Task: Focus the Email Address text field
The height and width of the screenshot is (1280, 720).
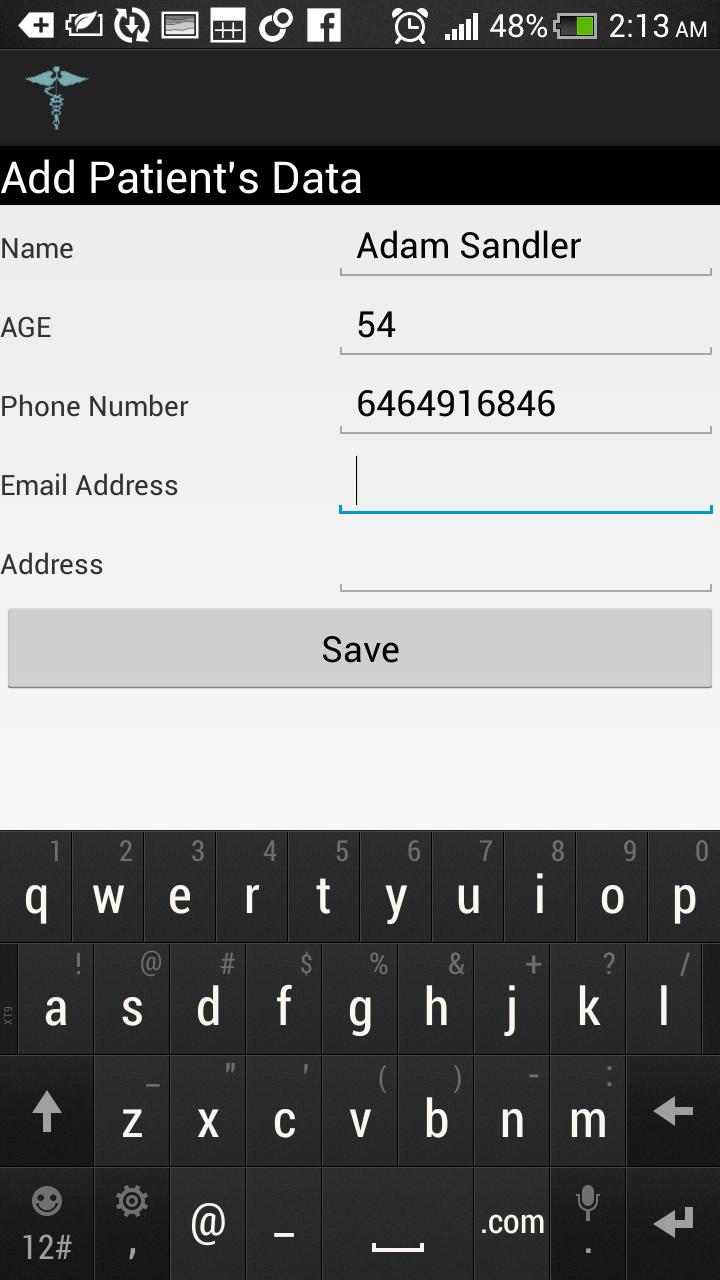Action: click(525, 483)
